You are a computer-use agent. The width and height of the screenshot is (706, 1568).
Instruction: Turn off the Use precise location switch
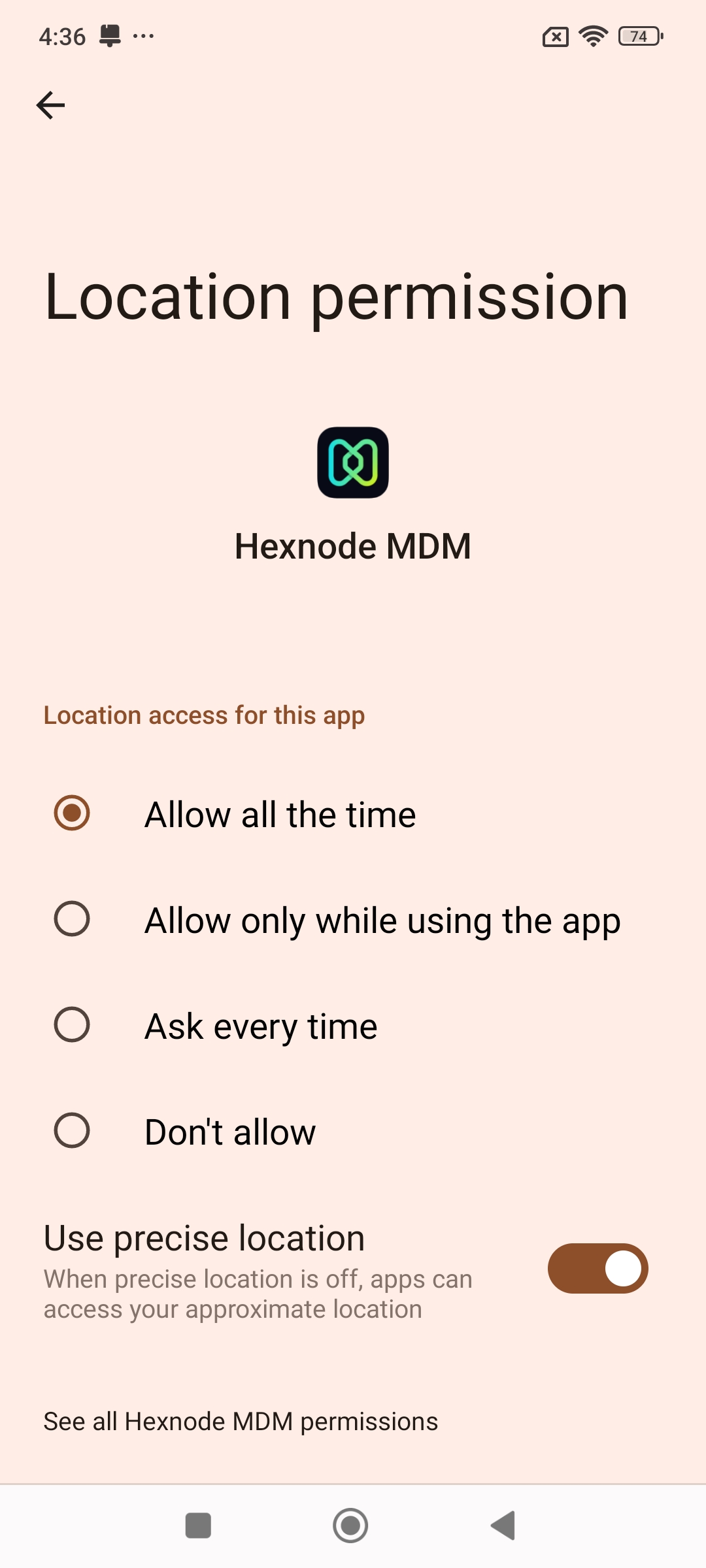pos(597,1268)
